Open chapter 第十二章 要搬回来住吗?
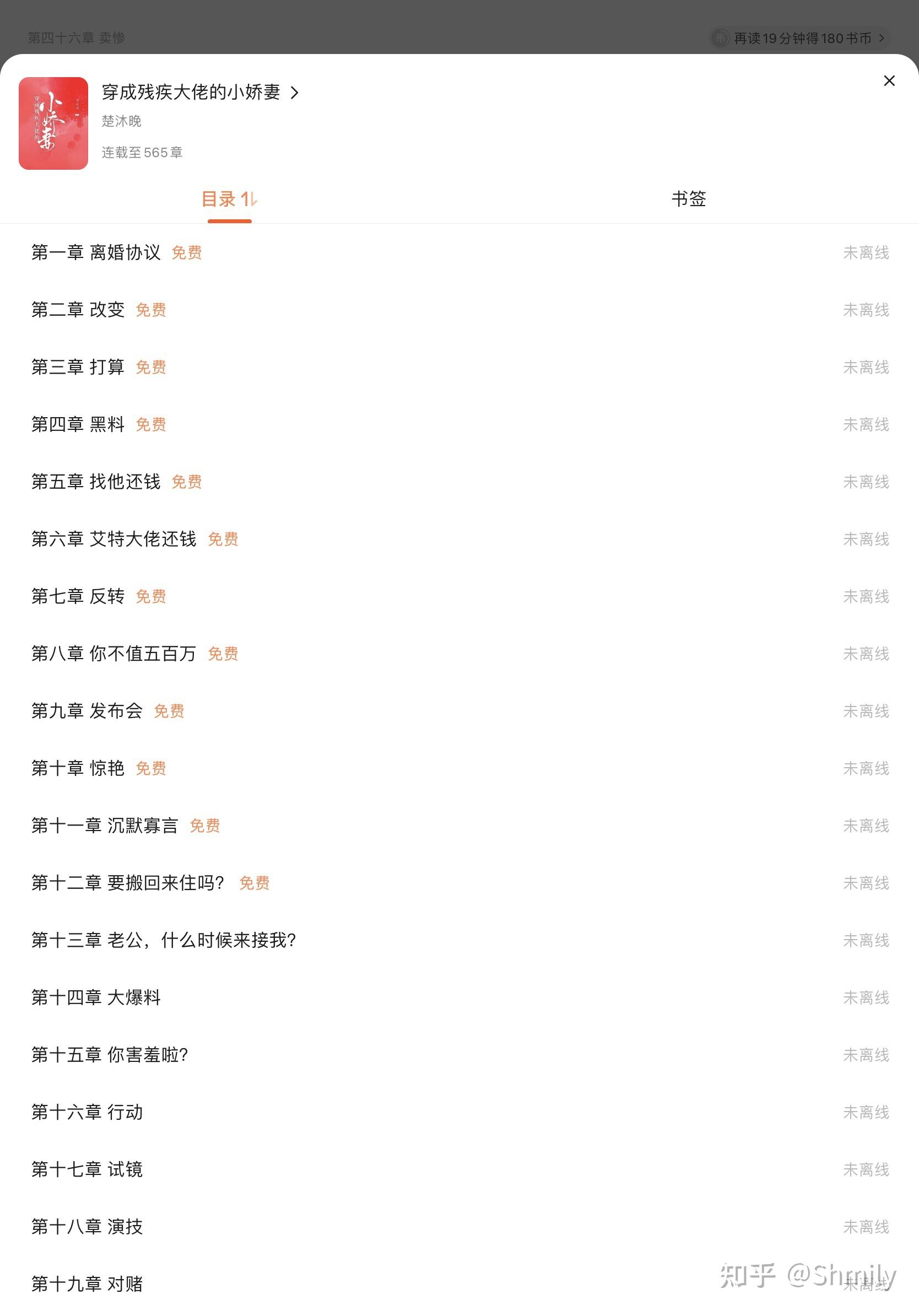This screenshot has width=919, height=1316. pyautogui.click(x=128, y=883)
